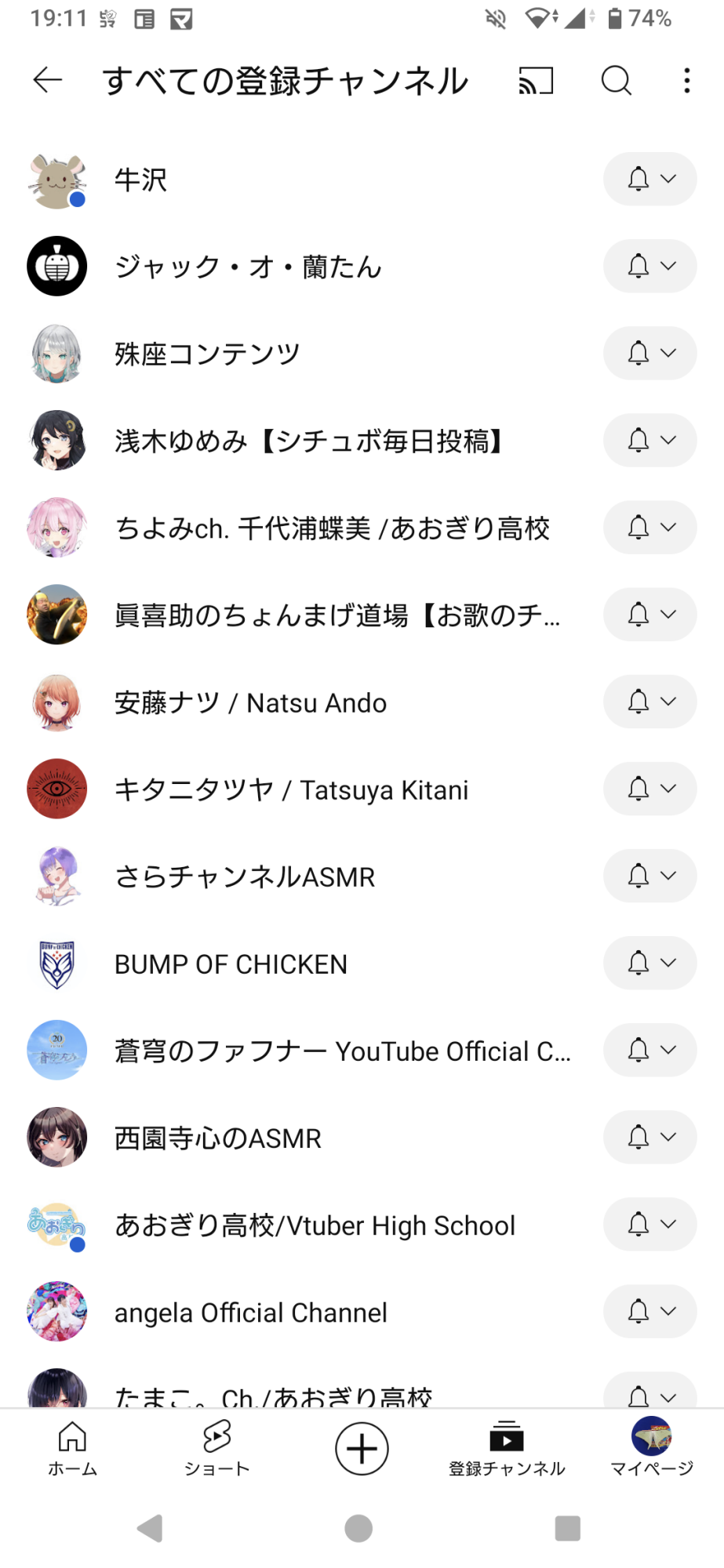Tap the system home button
This screenshot has width=724, height=1568.
click(358, 1528)
